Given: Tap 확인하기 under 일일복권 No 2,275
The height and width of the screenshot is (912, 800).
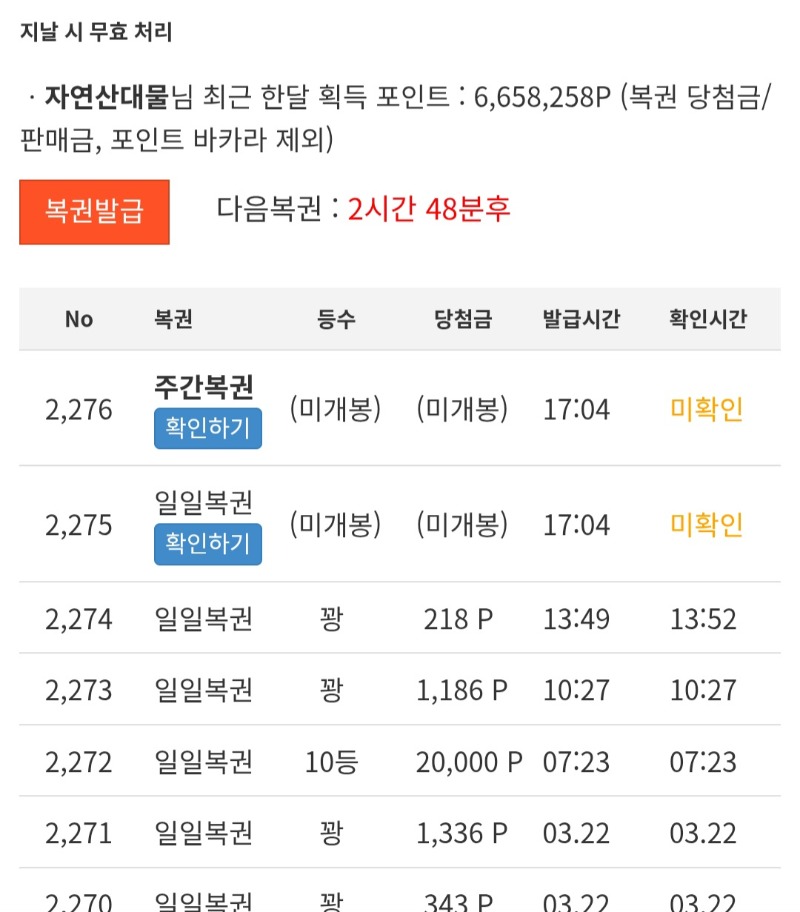Looking at the screenshot, I should 208,544.
